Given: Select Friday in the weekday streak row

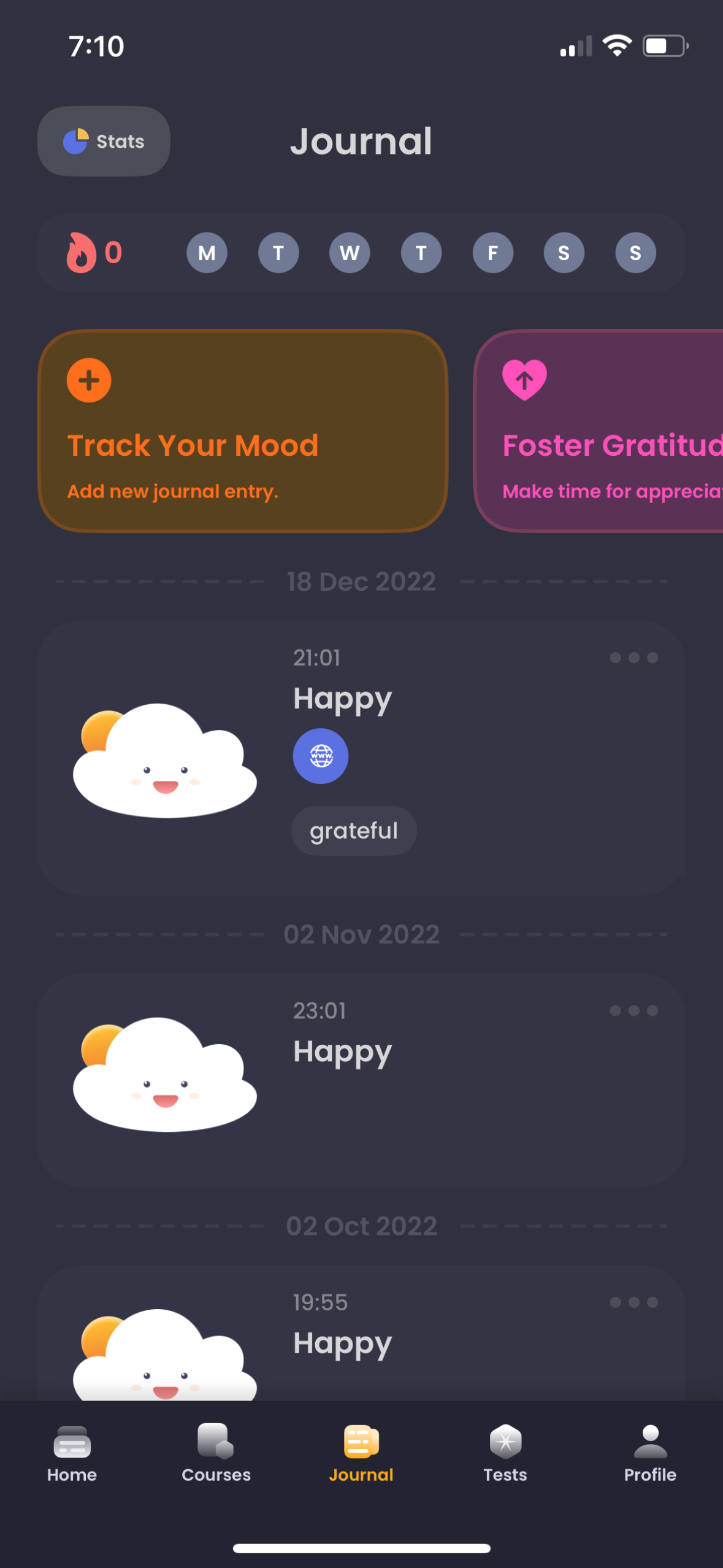Looking at the screenshot, I should point(492,252).
